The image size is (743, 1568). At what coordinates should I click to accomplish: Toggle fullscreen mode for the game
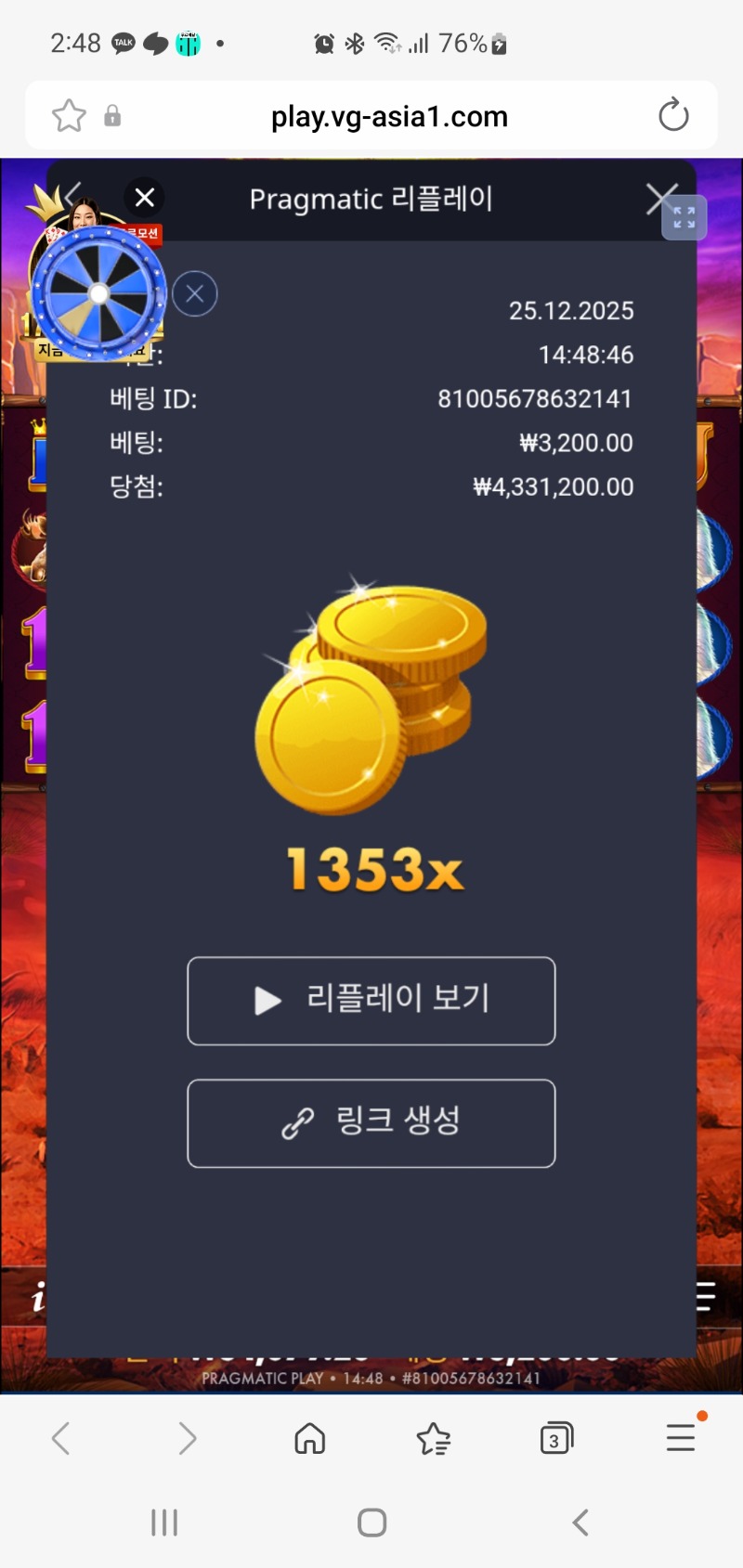coord(684,218)
